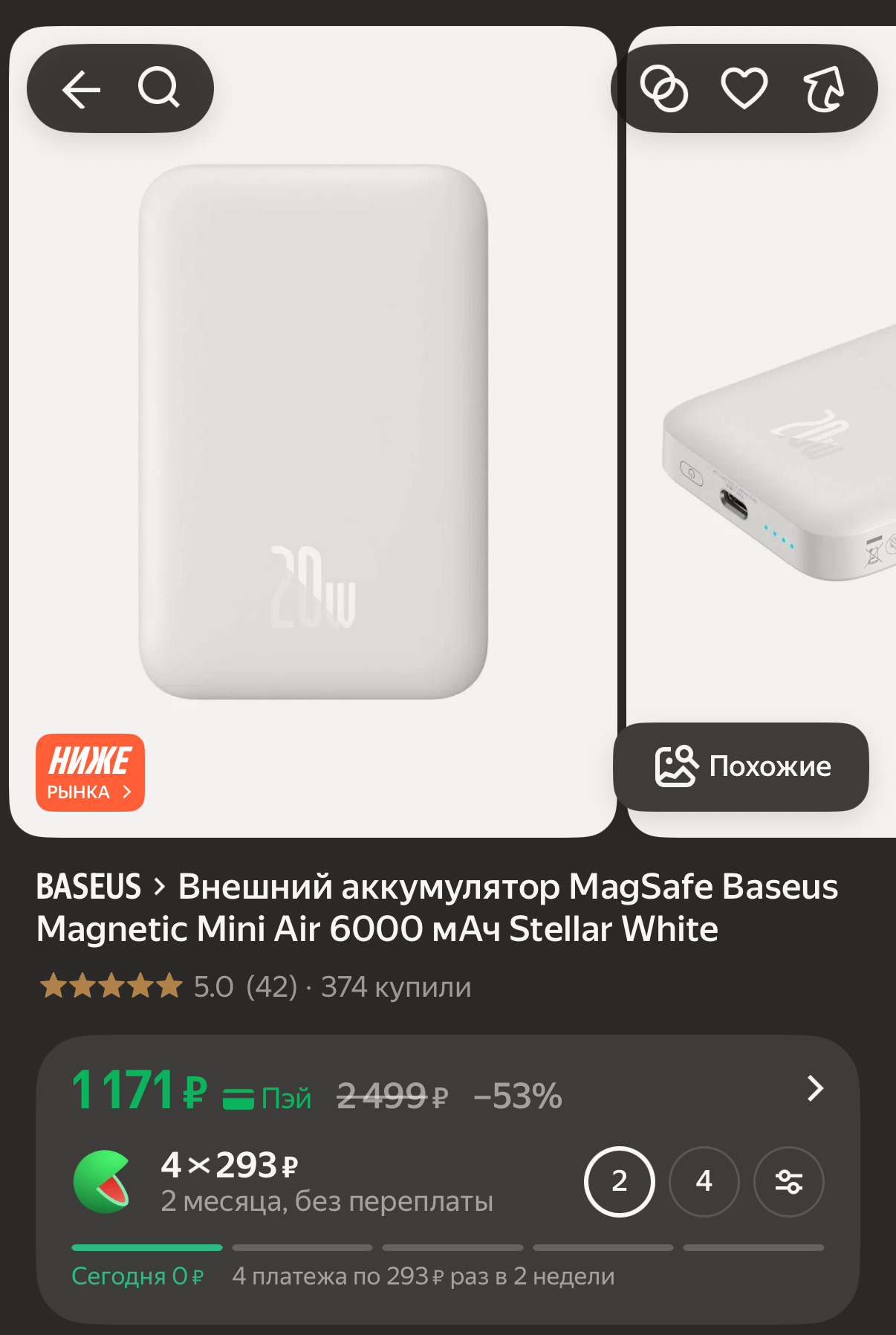Expand price details with right chevron
896x1335 pixels.
(x=815, y=1089)
